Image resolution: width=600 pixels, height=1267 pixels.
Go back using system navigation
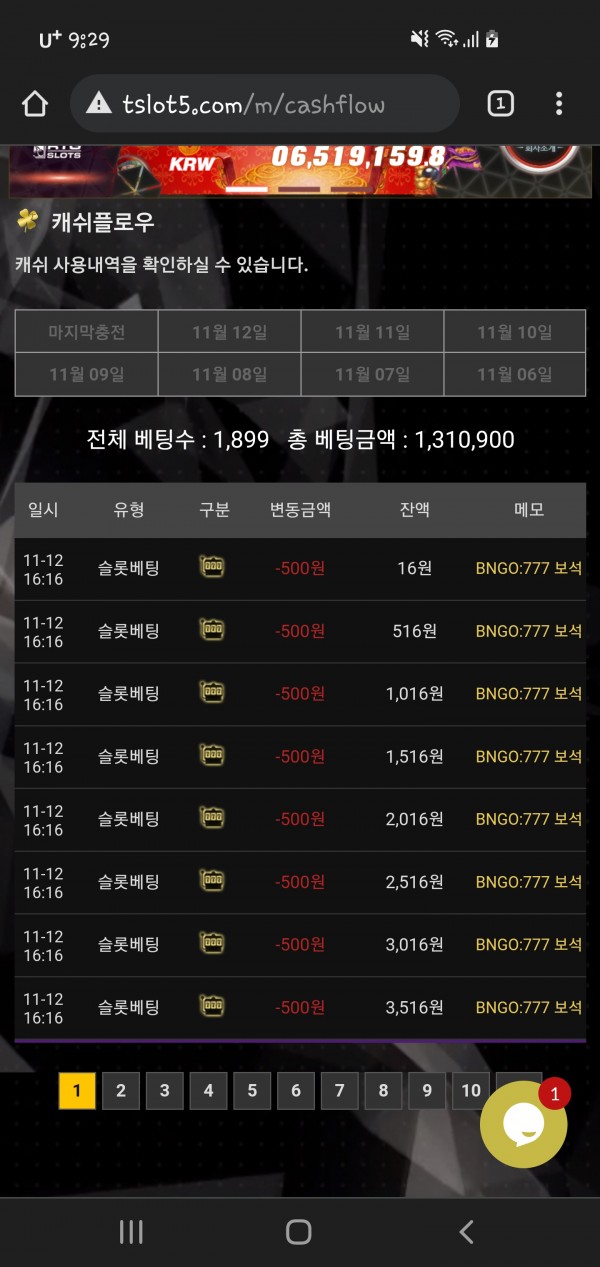tap(466, 1232)
